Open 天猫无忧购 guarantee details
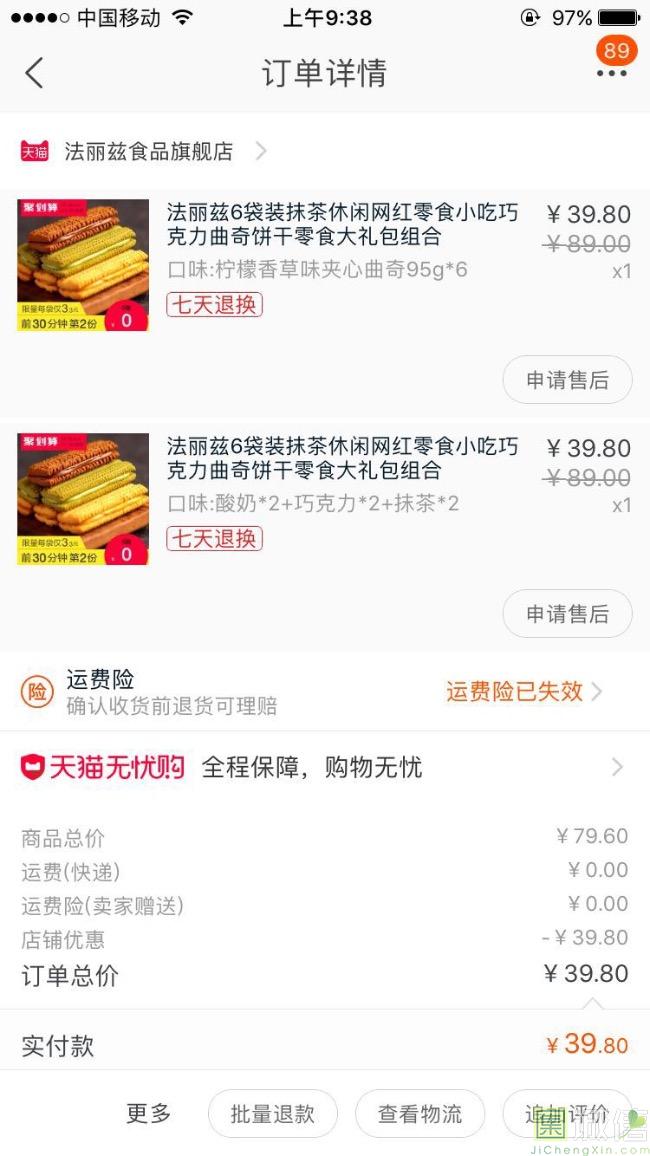The width and height of the screenshot is (650, 1156). point(324,768)
